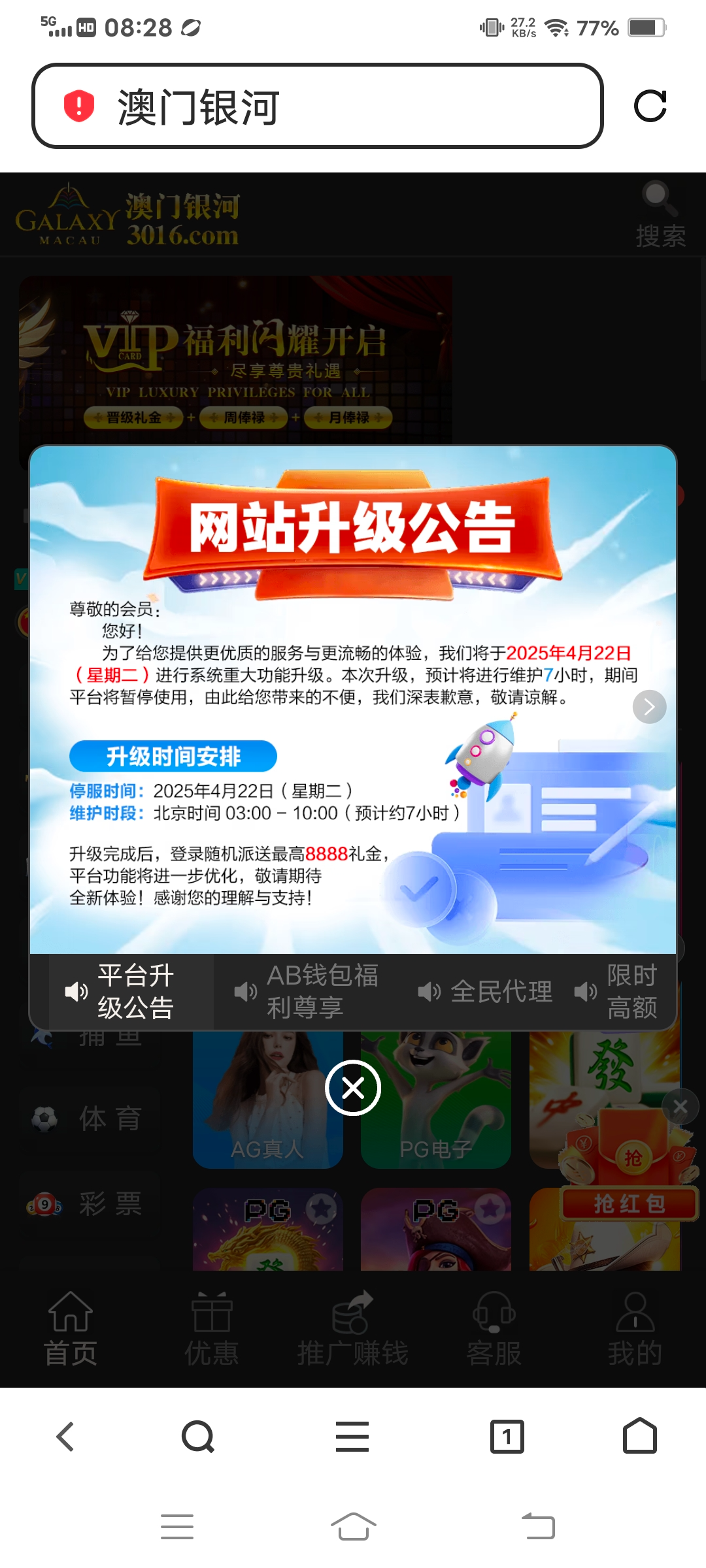Go to the next announcement slide

pos(649,707)
